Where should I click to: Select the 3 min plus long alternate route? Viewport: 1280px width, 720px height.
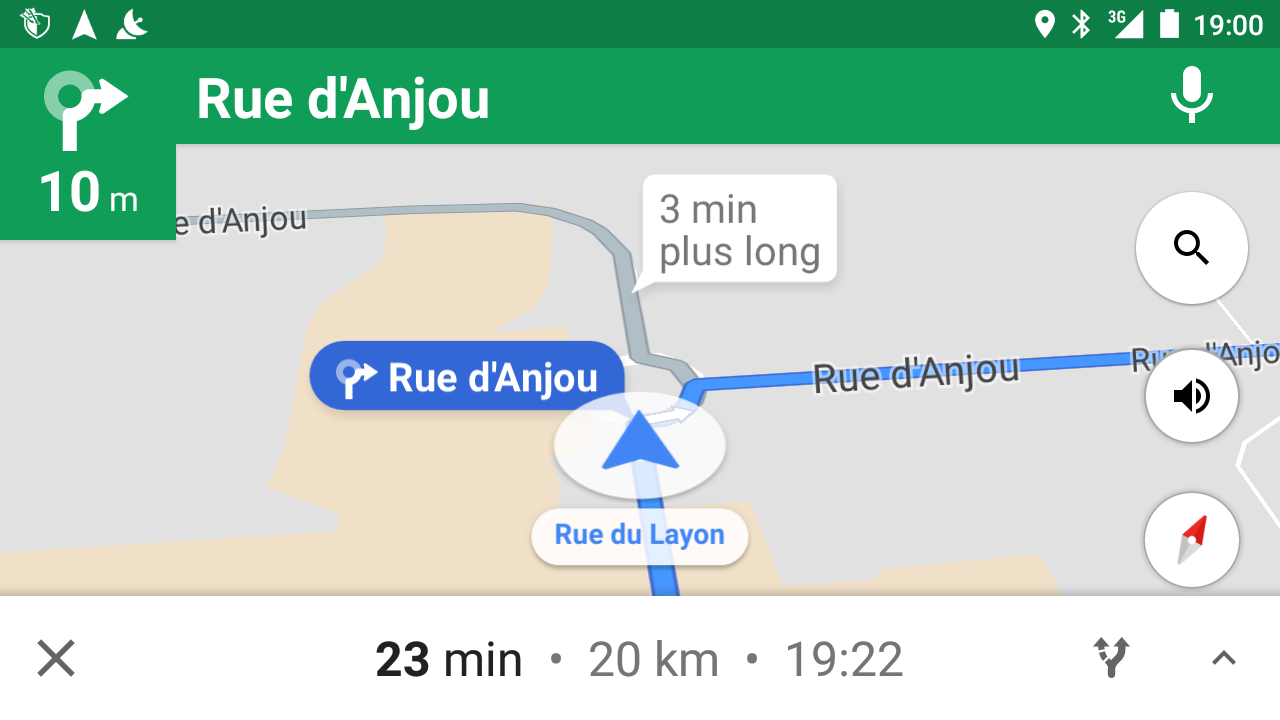(x=739, y=230)
